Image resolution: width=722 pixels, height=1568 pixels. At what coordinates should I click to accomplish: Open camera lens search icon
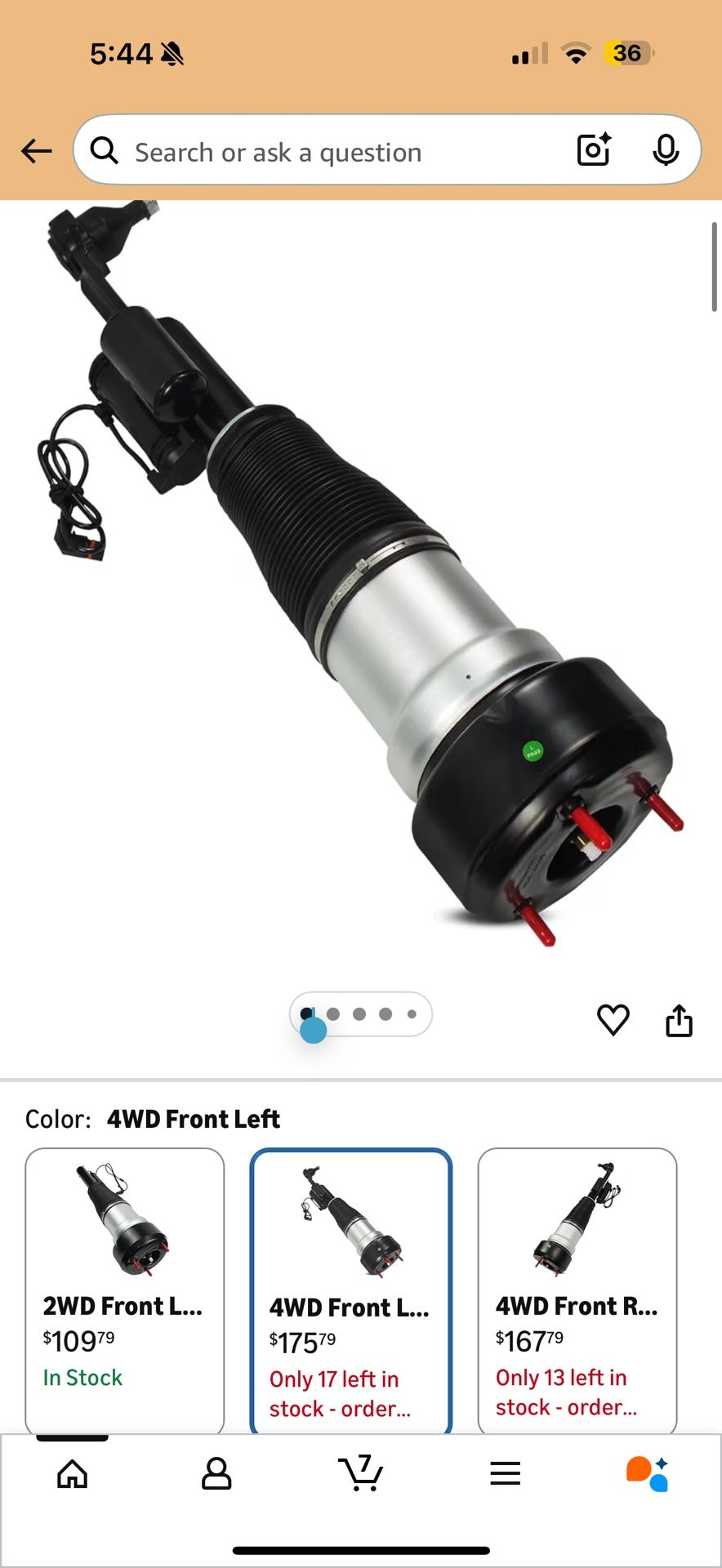point(595,150)
